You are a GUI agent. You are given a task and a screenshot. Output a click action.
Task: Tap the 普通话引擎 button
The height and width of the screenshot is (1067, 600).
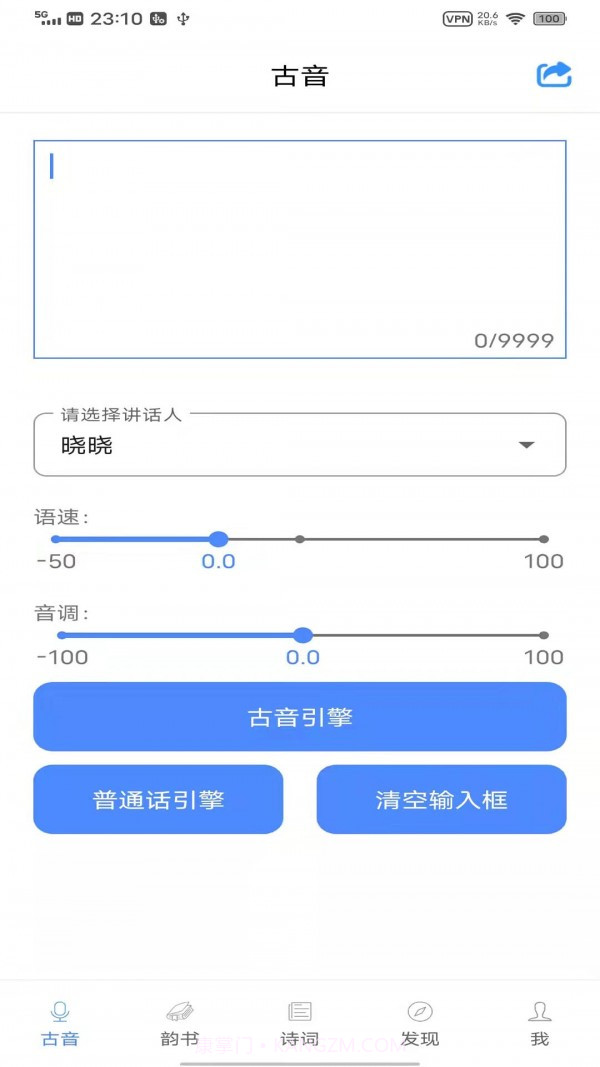click(158, 799)
